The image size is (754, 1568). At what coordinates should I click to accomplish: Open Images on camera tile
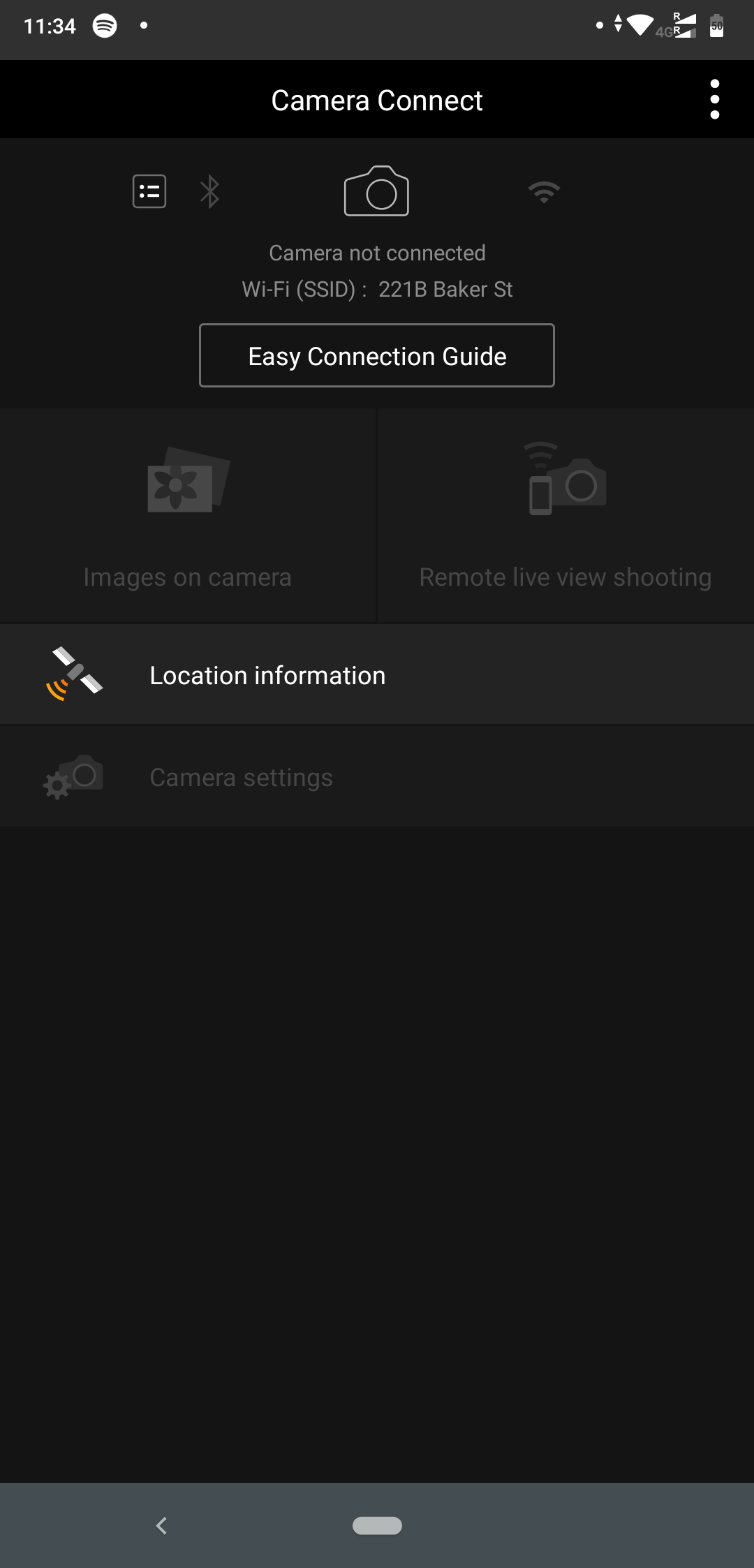tap(188, 516)
